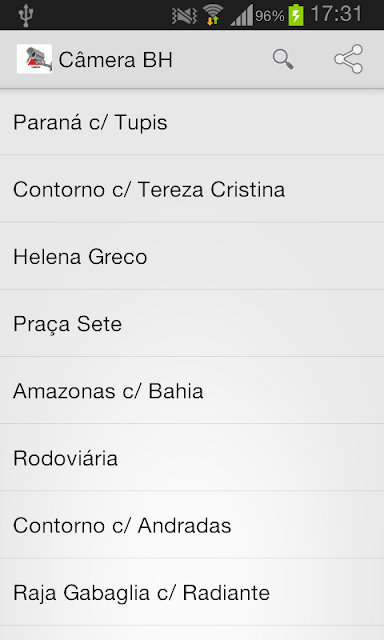The image size is (384, 640).
Task: Open the Paraná c/ Tupis camera
Action: click(x=192, y=122)
